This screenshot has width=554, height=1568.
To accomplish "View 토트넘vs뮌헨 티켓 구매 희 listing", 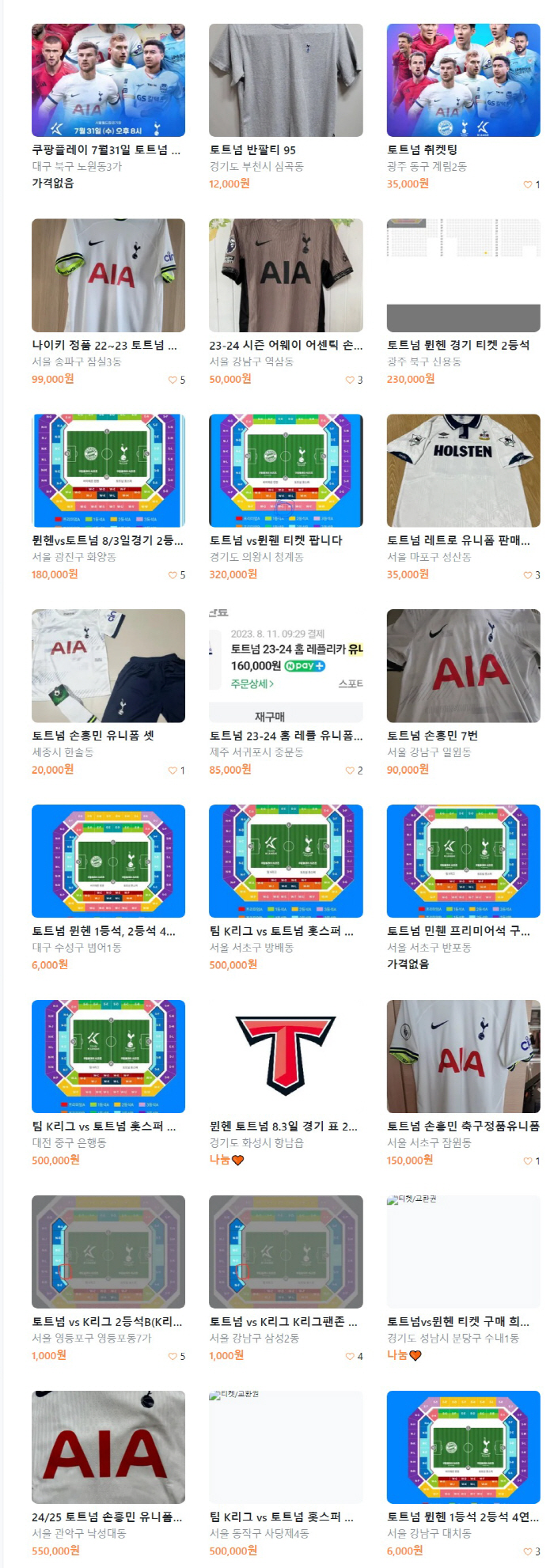I will click(x=463, y=1252).
